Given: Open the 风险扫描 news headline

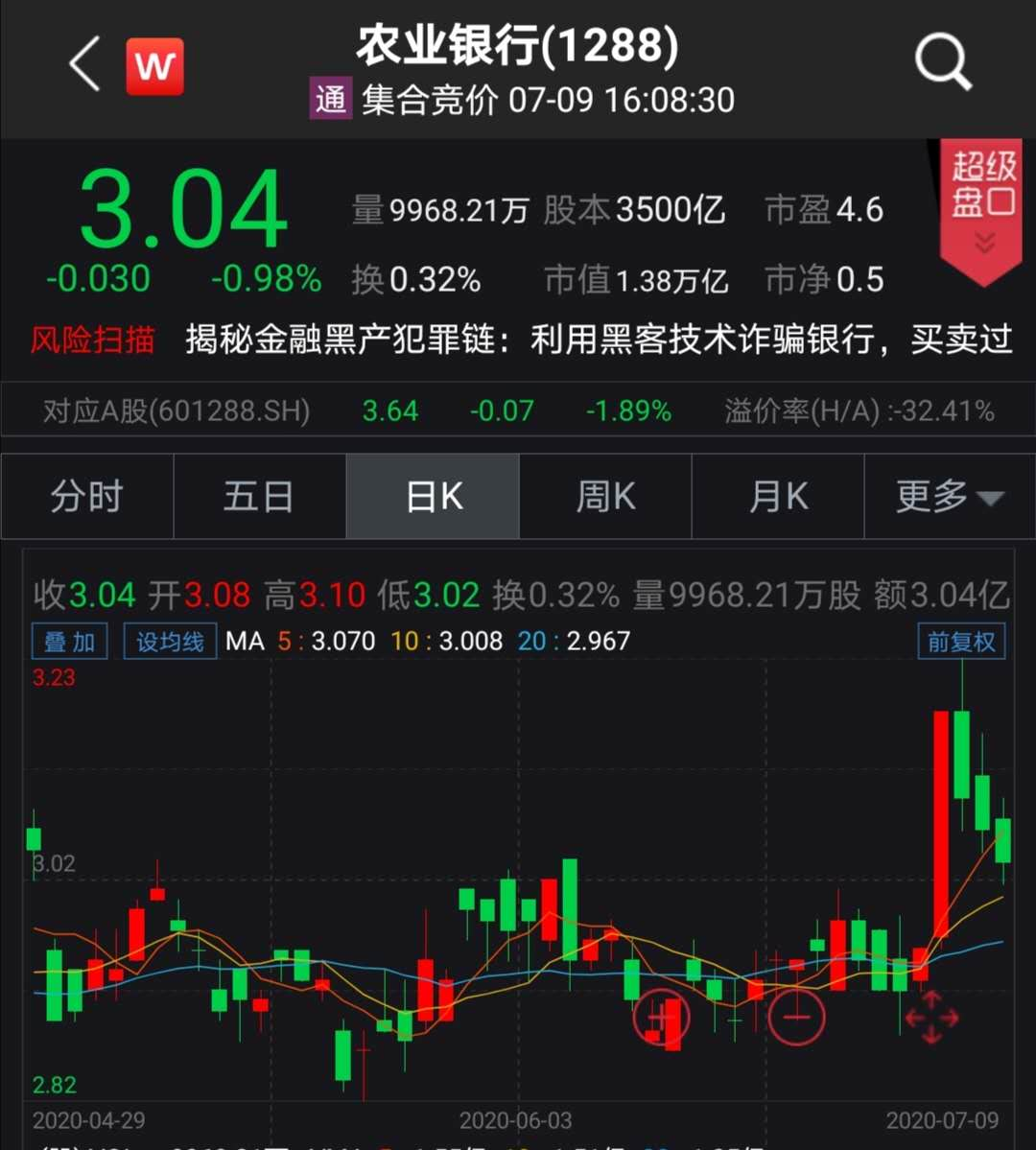Looking at the screenshot, I should coord(597,339).
